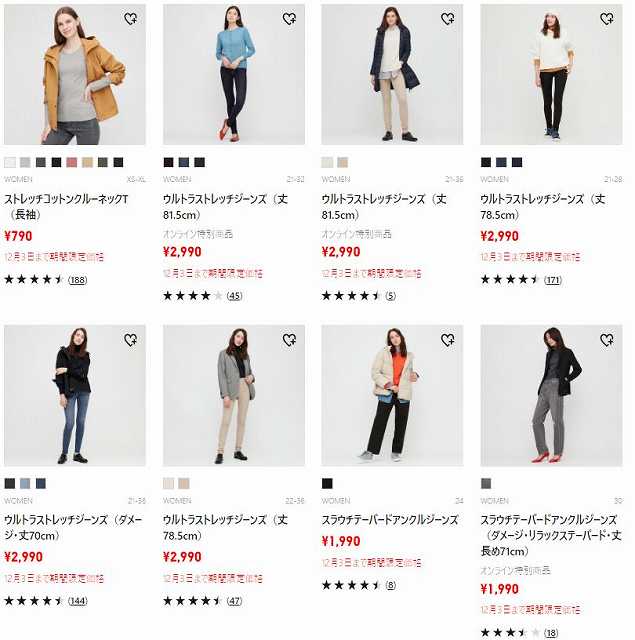Like the 78.5cm jeans with 171 reviews
The width and height of the screenshot is (635, 640).
pos(606,18)
